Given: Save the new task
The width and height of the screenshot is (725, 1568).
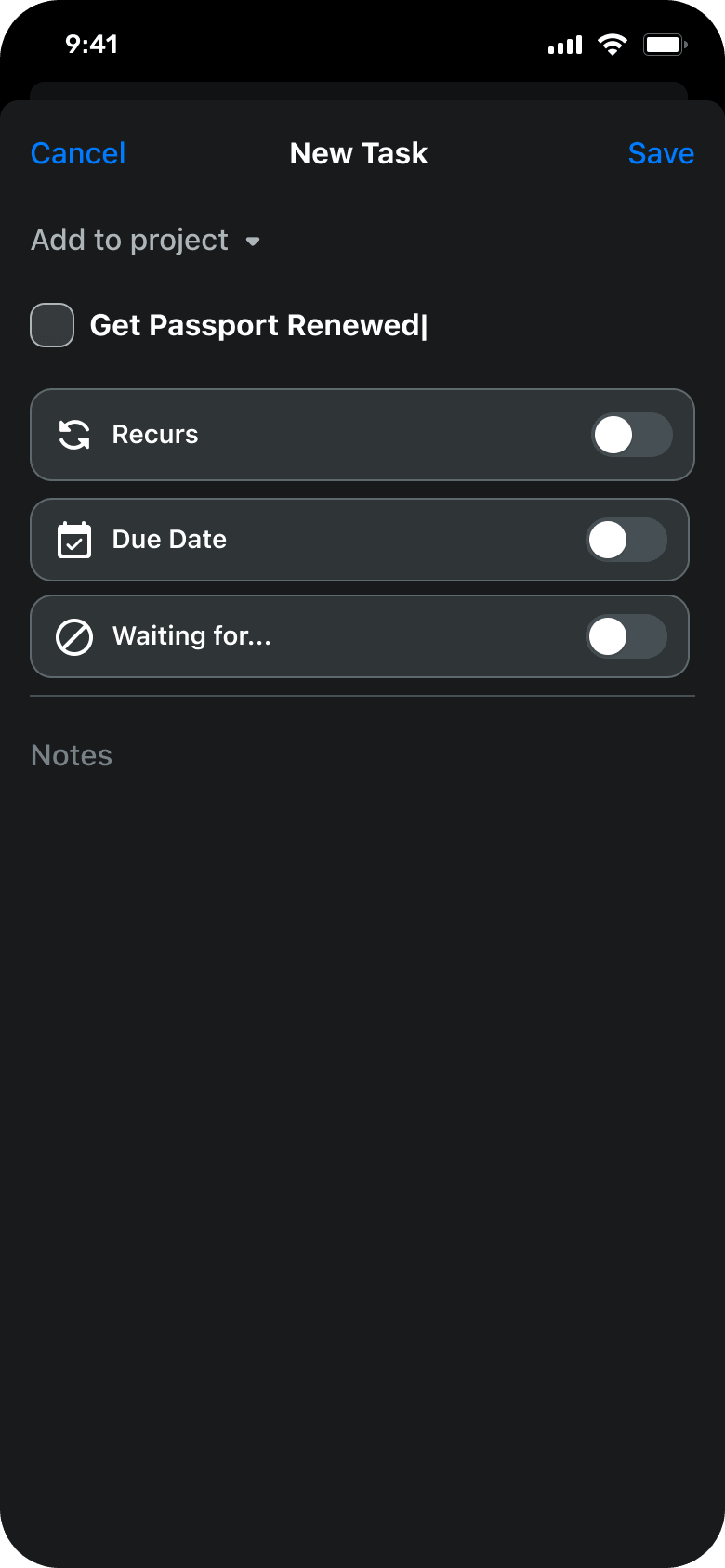Looking at the screenshot, I should pyautogui.click(x=661, y=153).
